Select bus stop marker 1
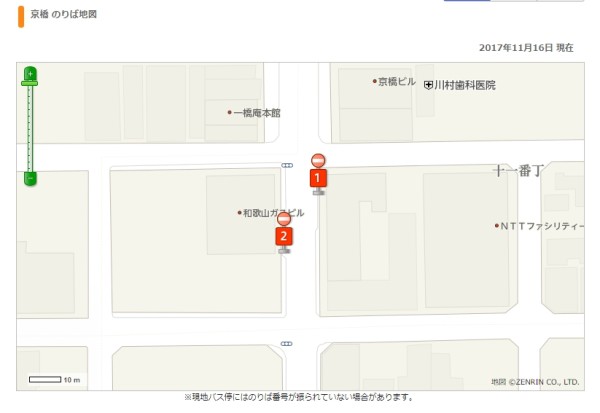The image size is (600, 413). (x=318, y=178)
